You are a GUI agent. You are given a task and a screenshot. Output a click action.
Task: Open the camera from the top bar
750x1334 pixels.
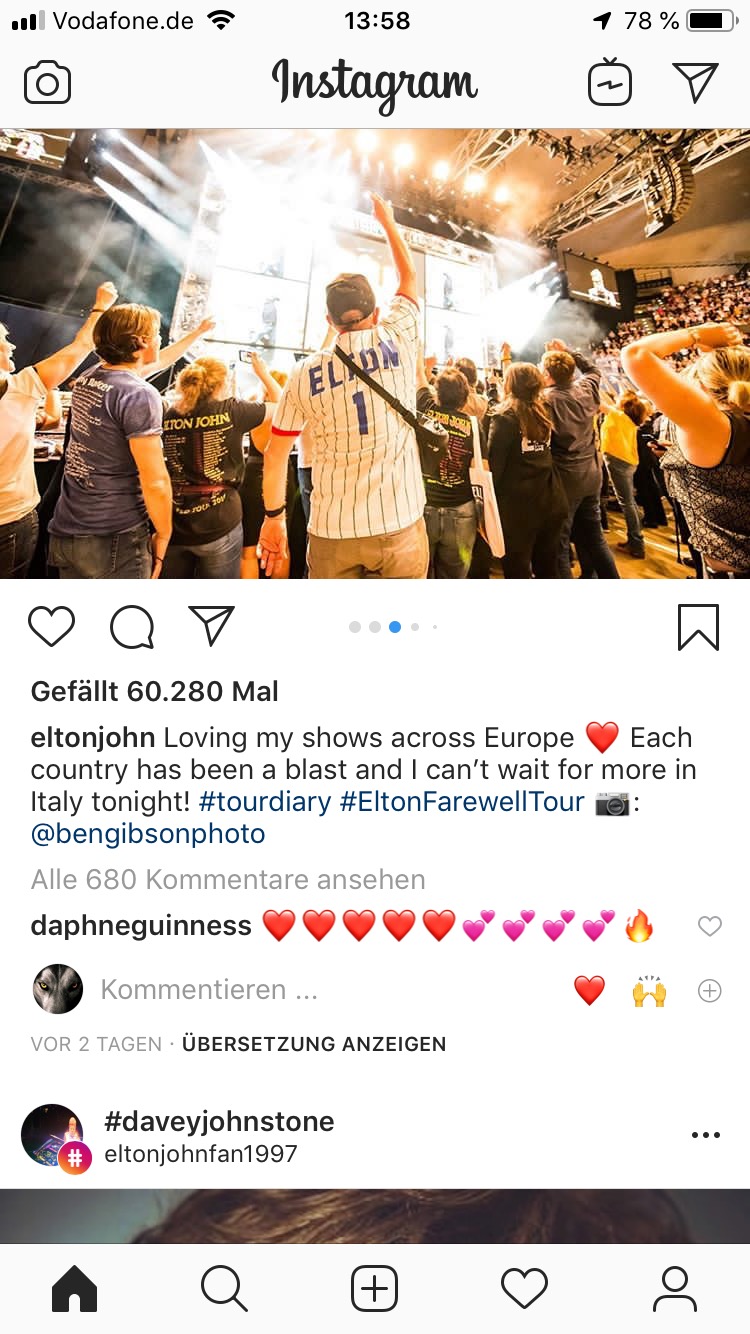click(47, 83)
